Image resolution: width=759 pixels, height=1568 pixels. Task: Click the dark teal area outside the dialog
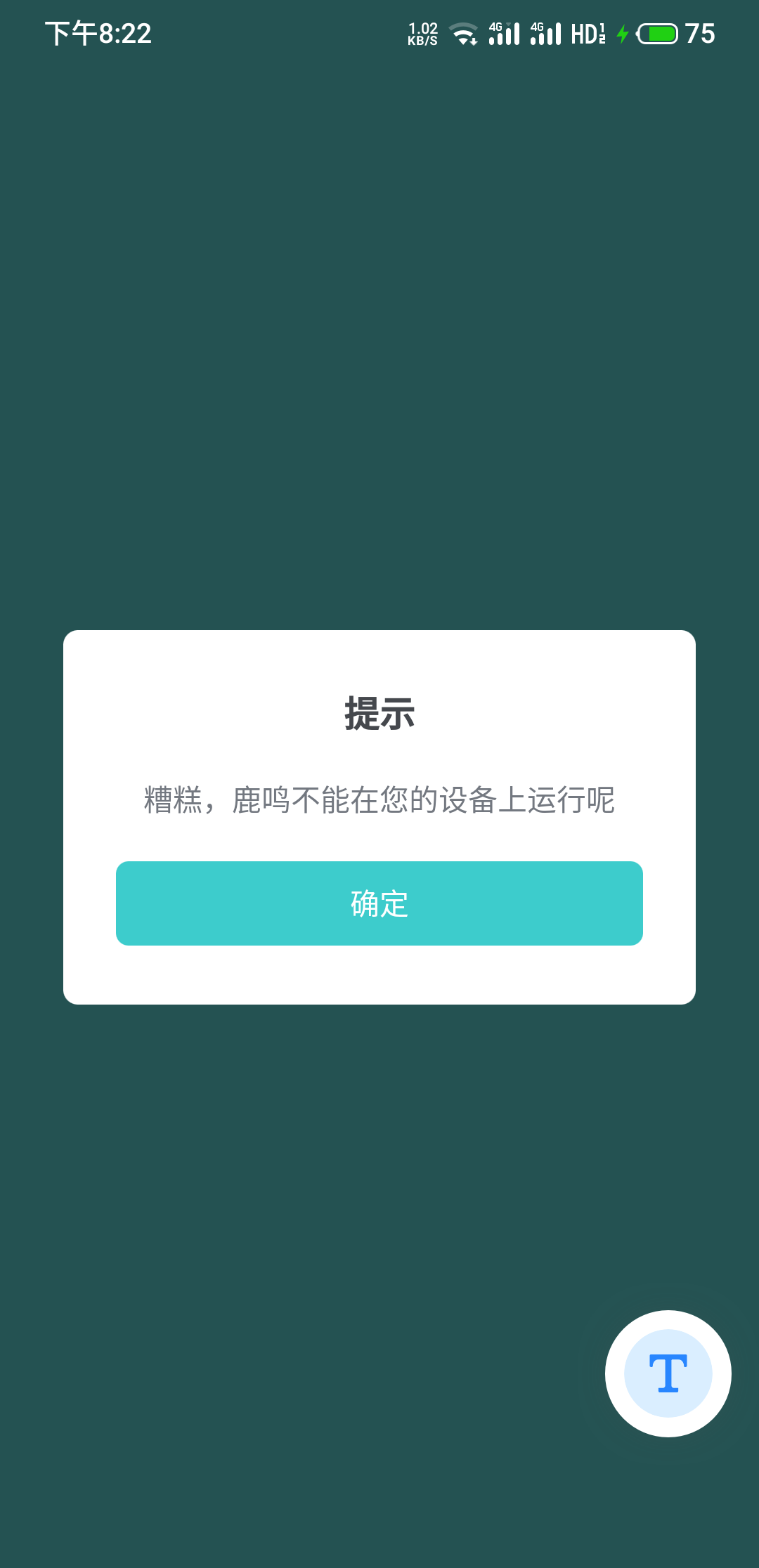point(379,351)
